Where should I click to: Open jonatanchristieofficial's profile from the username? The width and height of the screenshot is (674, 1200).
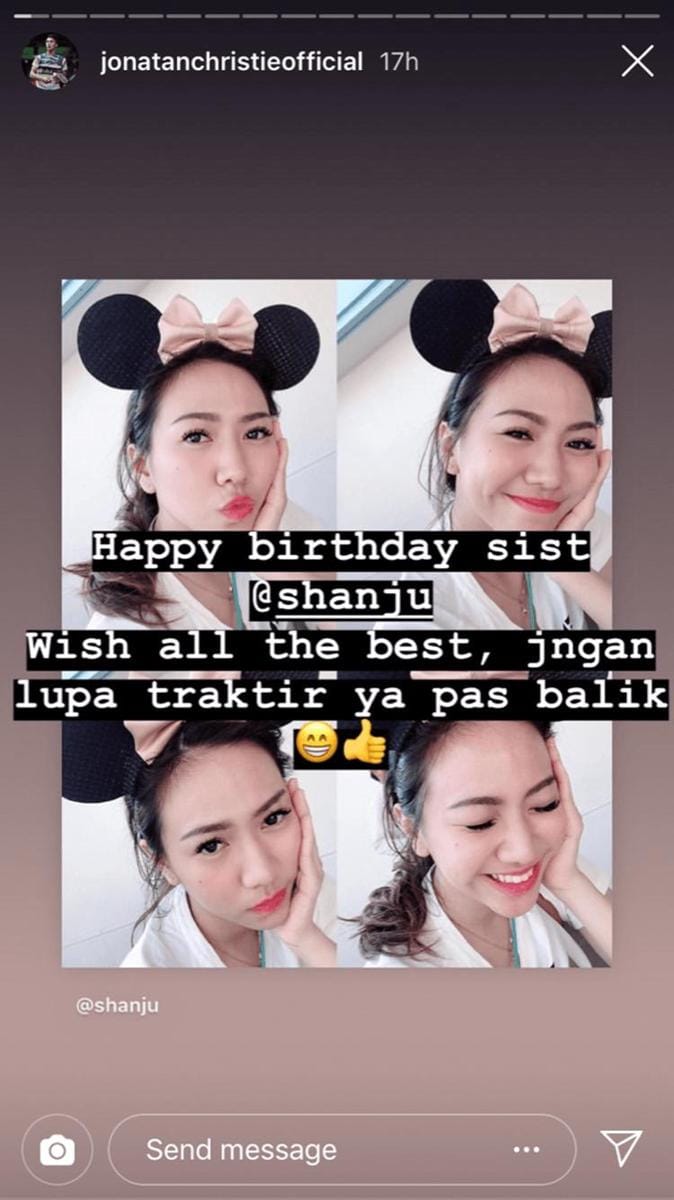231,62
